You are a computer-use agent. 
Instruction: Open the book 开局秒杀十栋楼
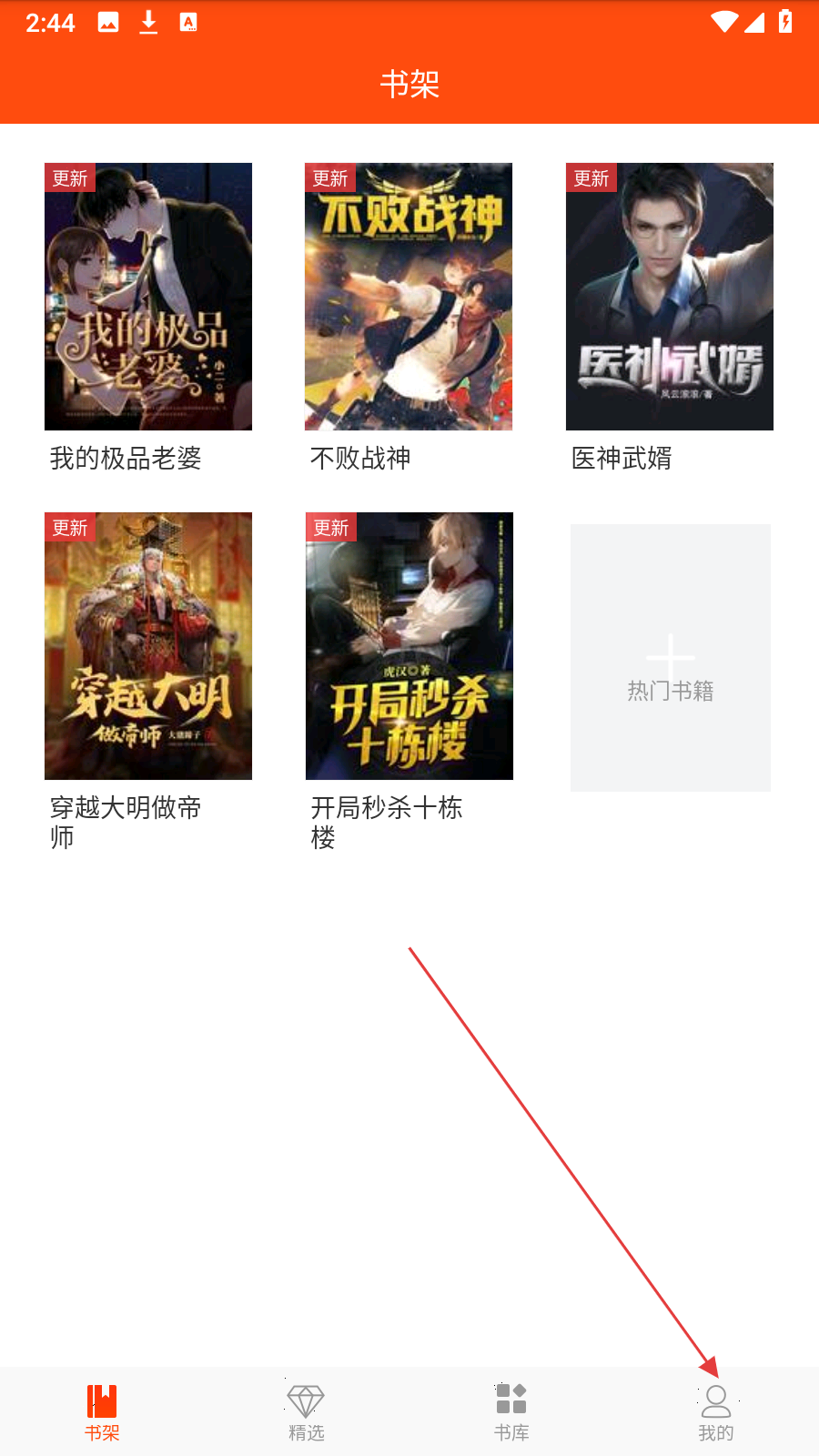pos(409,646)
